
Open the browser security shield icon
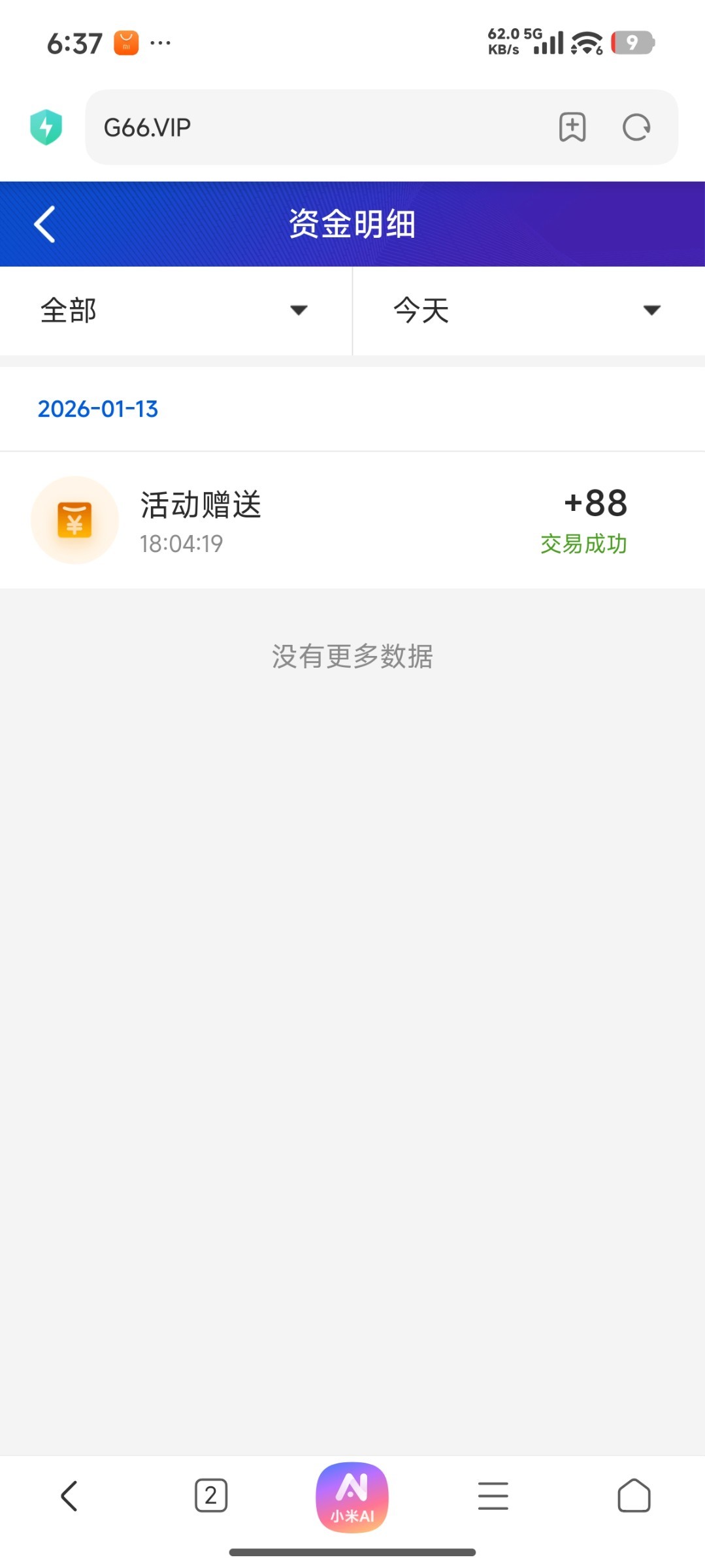pos(46,127)
